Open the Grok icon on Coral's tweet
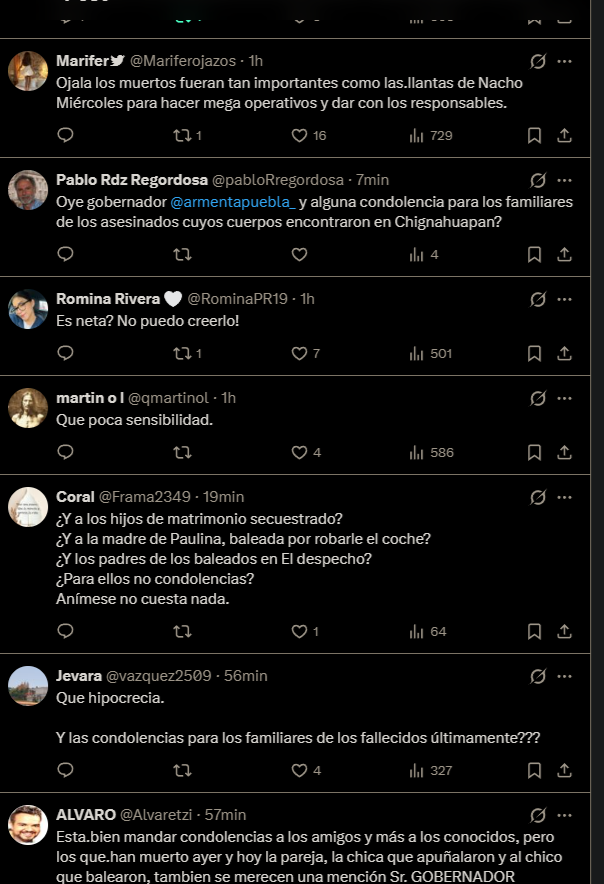The image size is (604, 884). [x=538, y=497]
